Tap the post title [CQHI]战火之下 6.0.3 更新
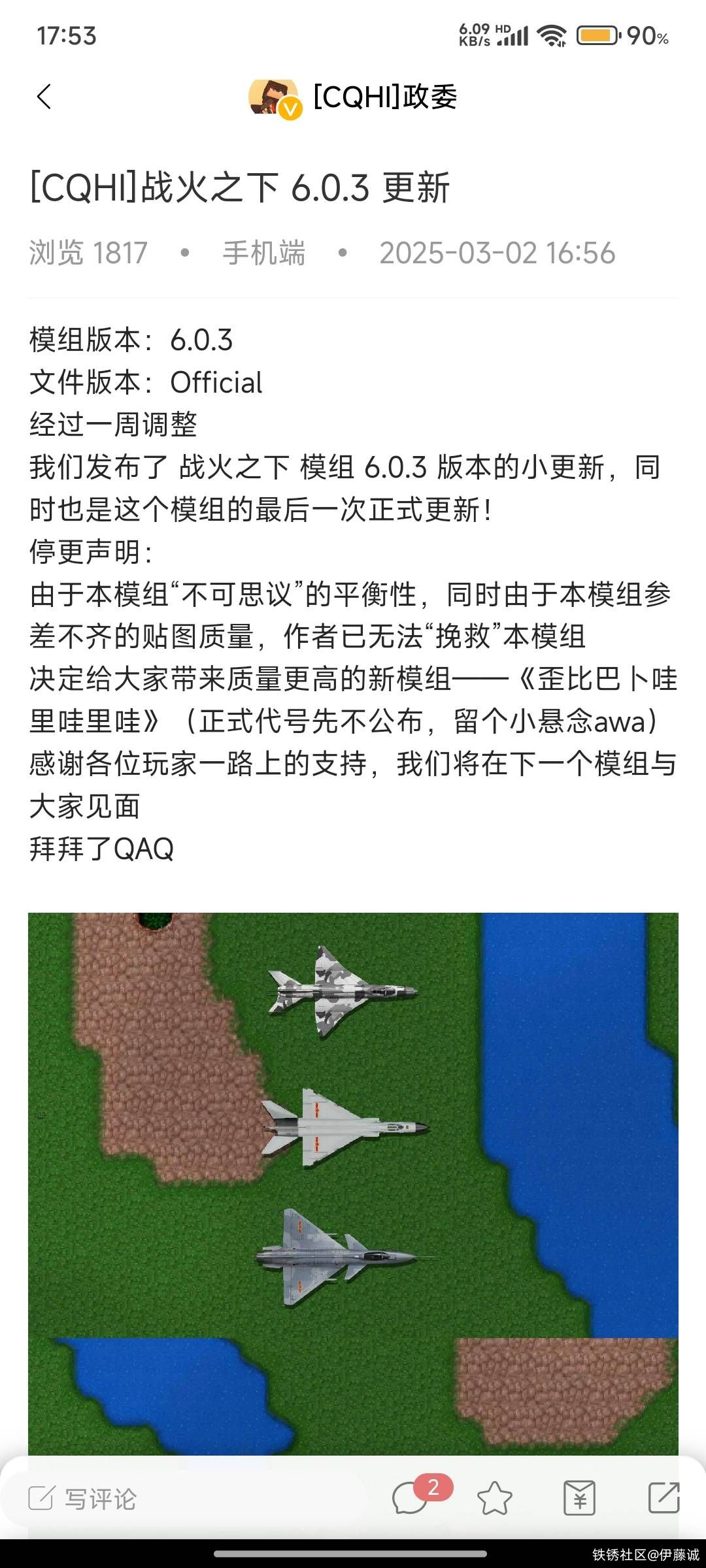The width and height of the screenshot is (706, 1568). (x=239, y=188)
